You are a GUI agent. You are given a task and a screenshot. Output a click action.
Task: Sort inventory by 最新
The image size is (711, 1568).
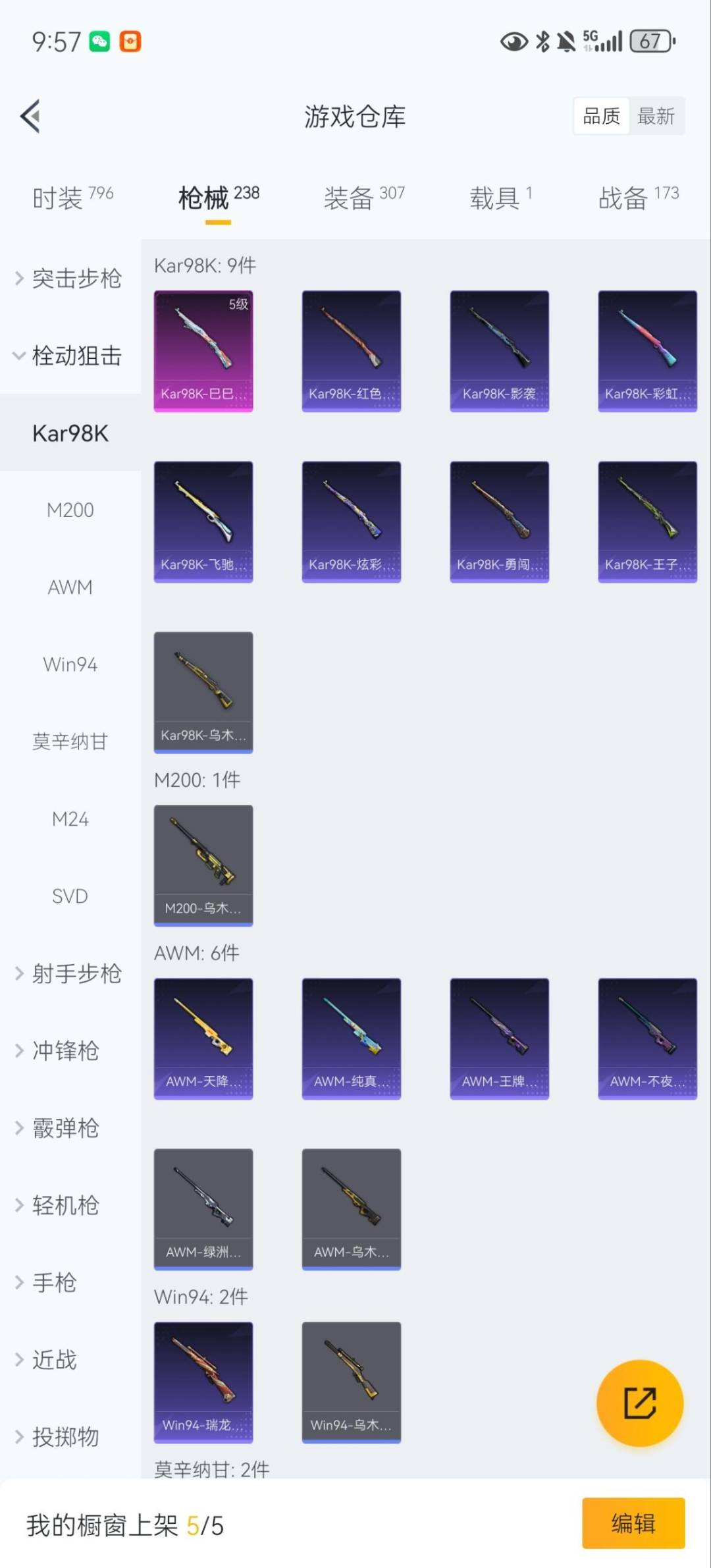pos(656,117)
